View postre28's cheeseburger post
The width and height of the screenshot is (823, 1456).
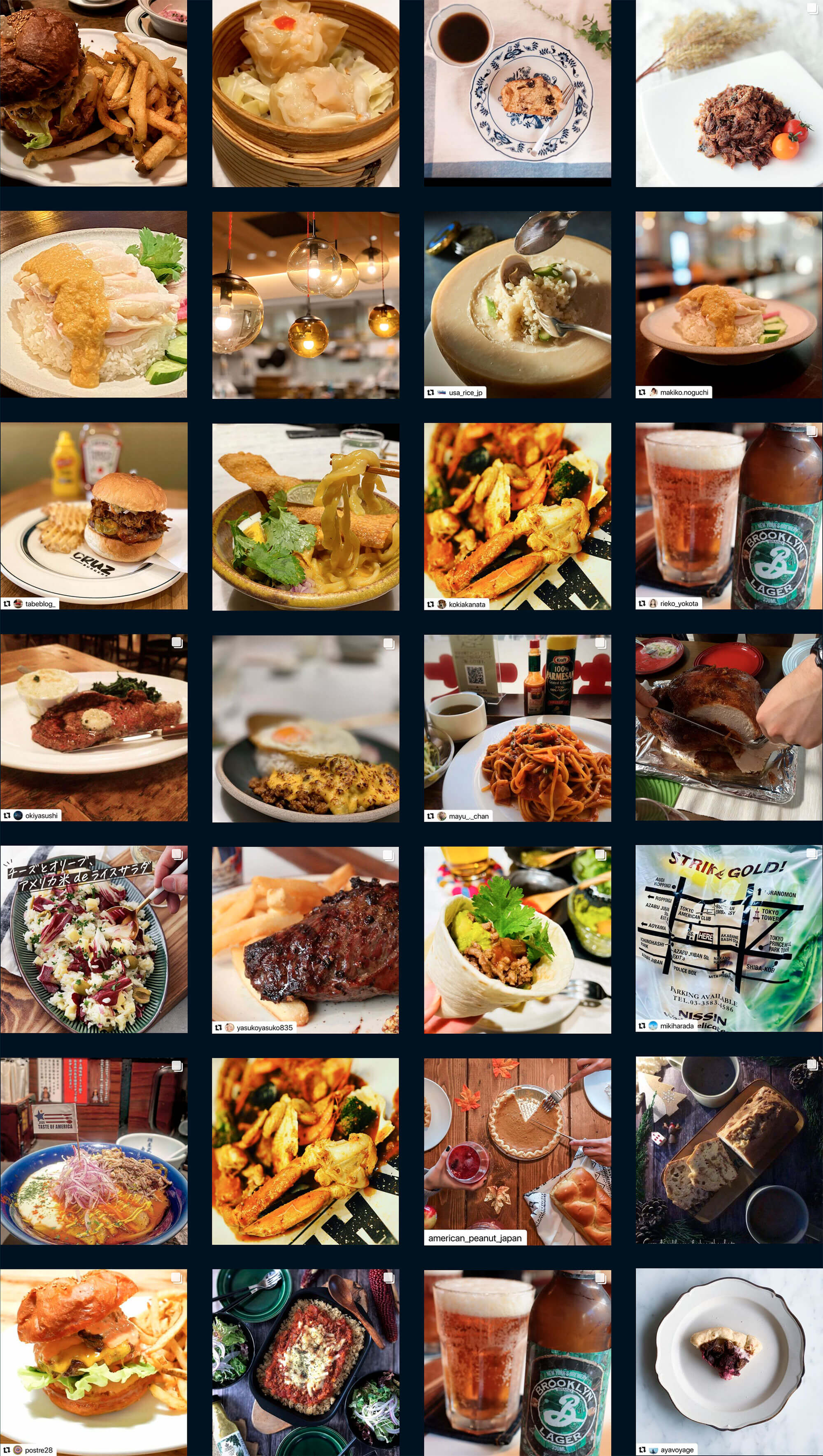pos(93,1362)
